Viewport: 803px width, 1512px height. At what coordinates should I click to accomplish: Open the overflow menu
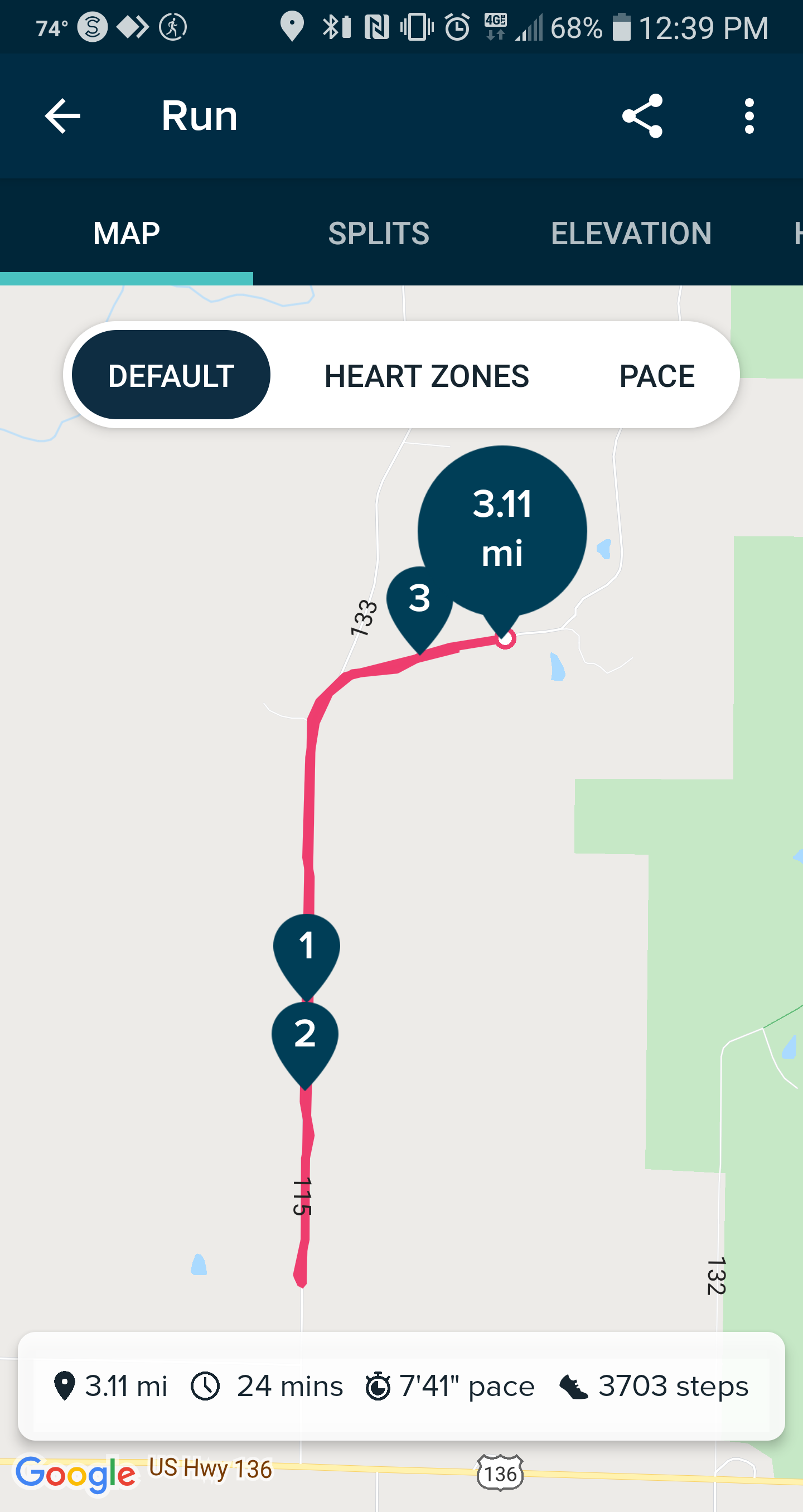(748, 115)
